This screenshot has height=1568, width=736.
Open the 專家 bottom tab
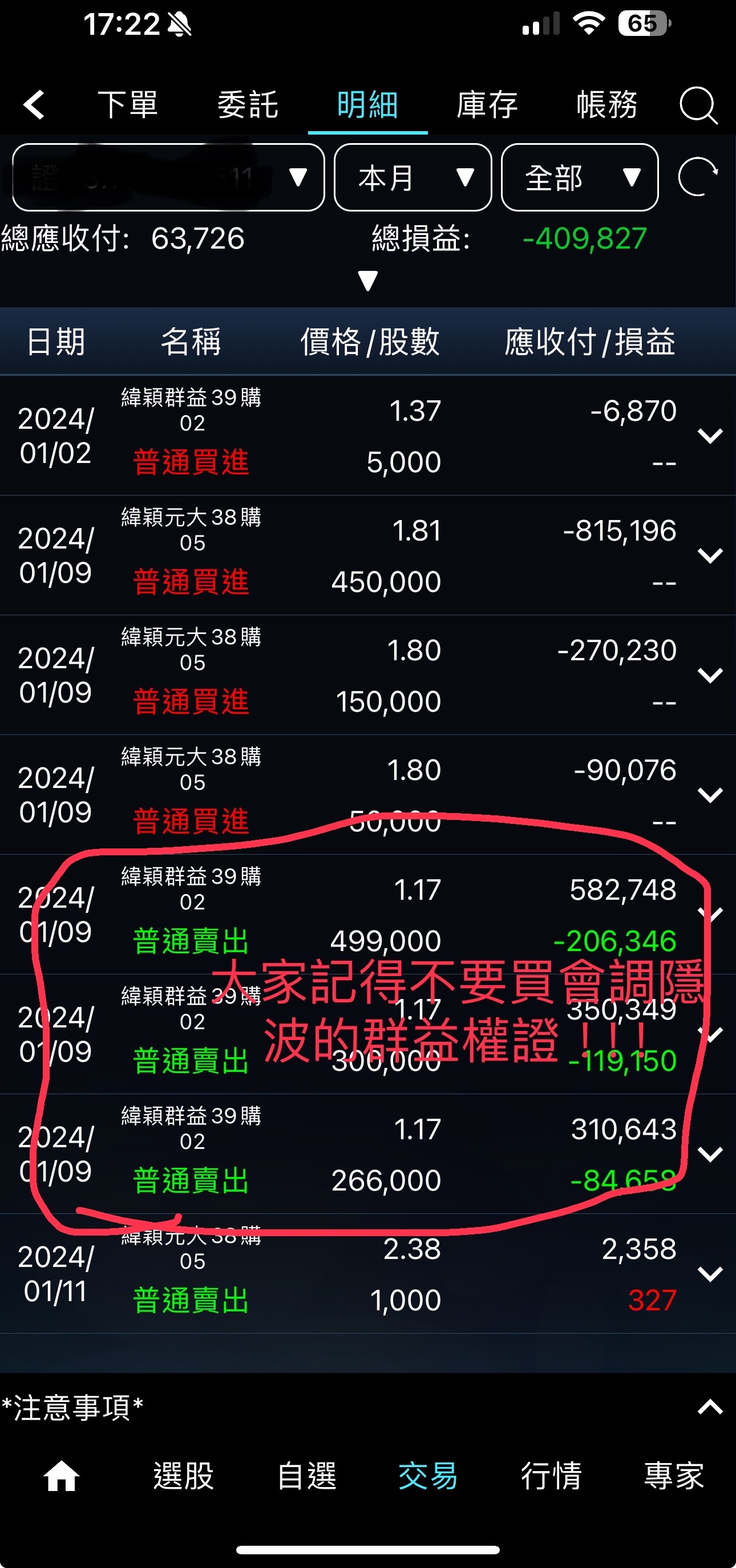674,1476
